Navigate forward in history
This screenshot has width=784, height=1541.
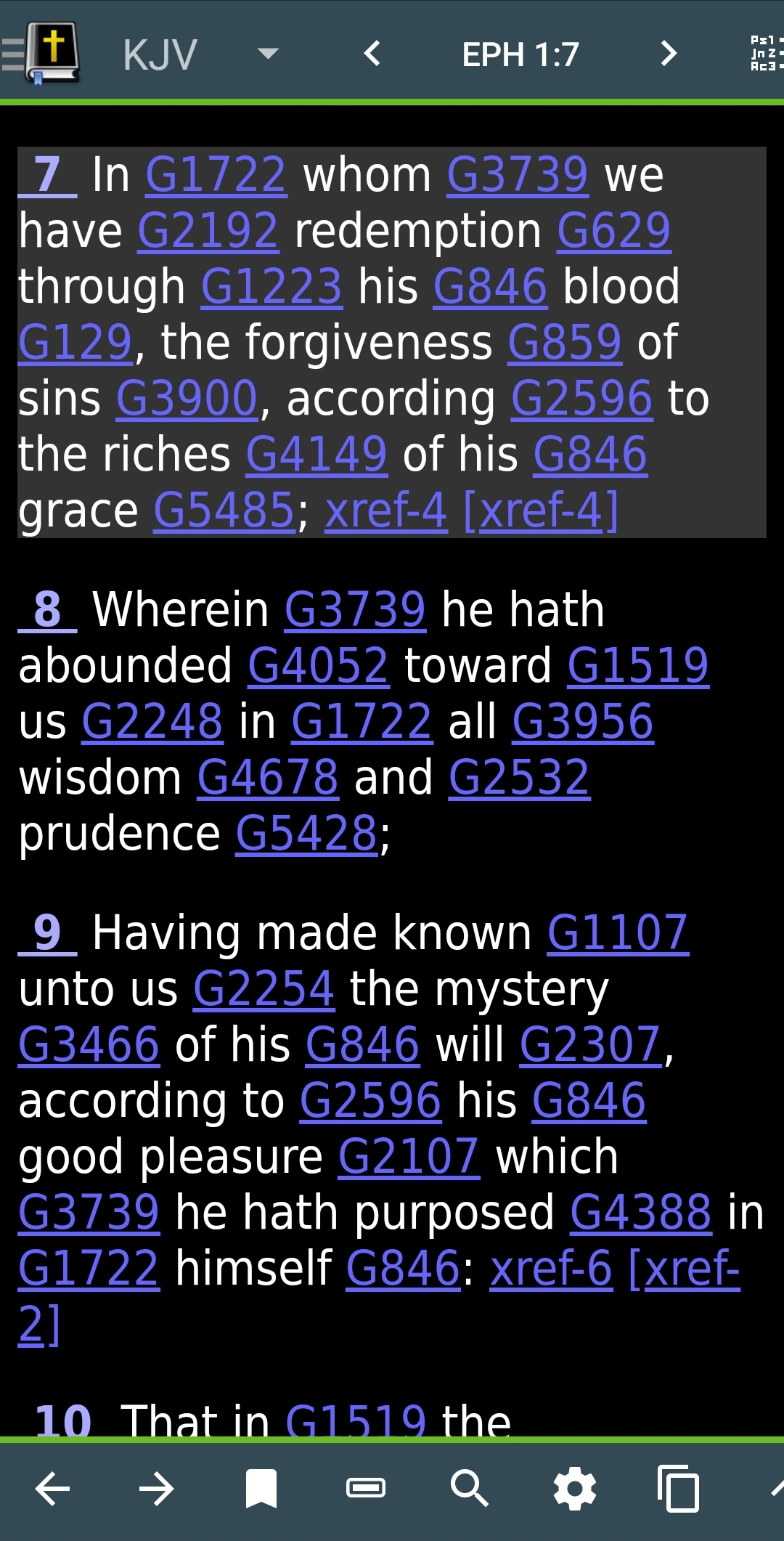click(x=157, y=1489)
